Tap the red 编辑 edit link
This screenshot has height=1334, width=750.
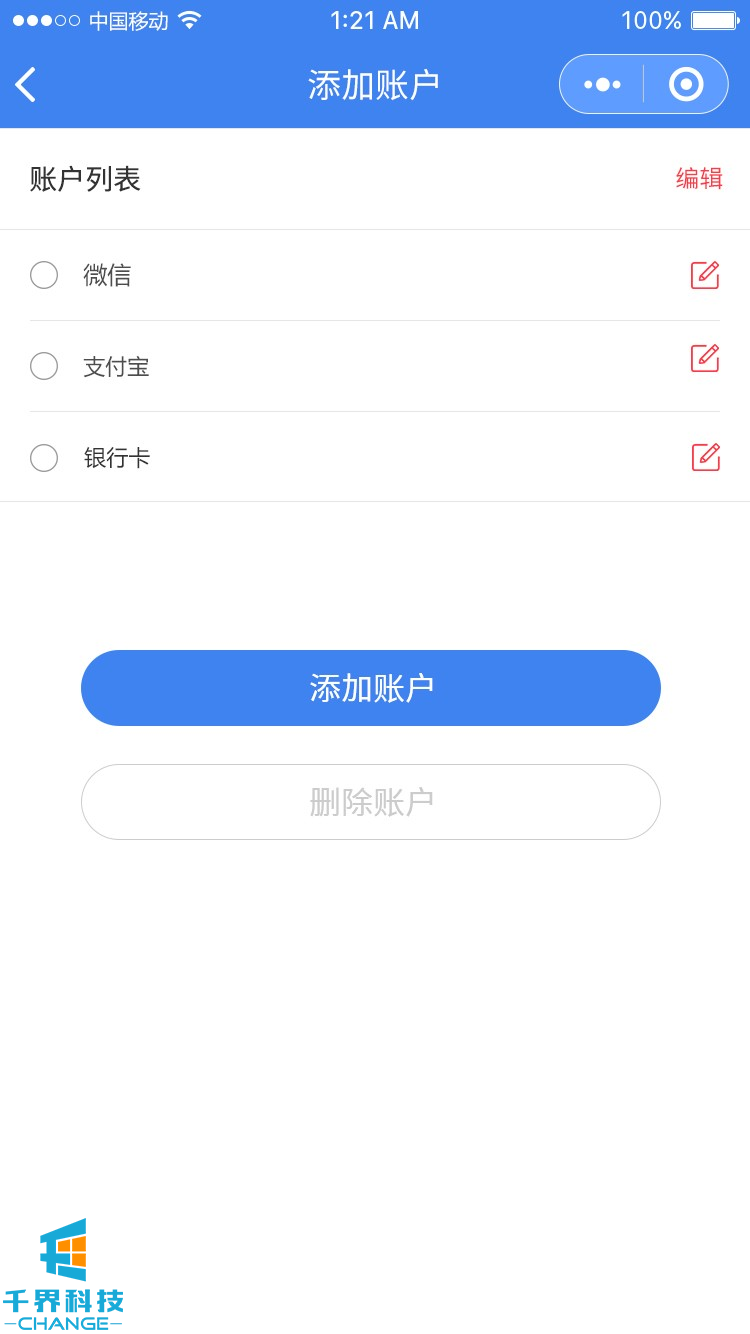click(699, 179)
